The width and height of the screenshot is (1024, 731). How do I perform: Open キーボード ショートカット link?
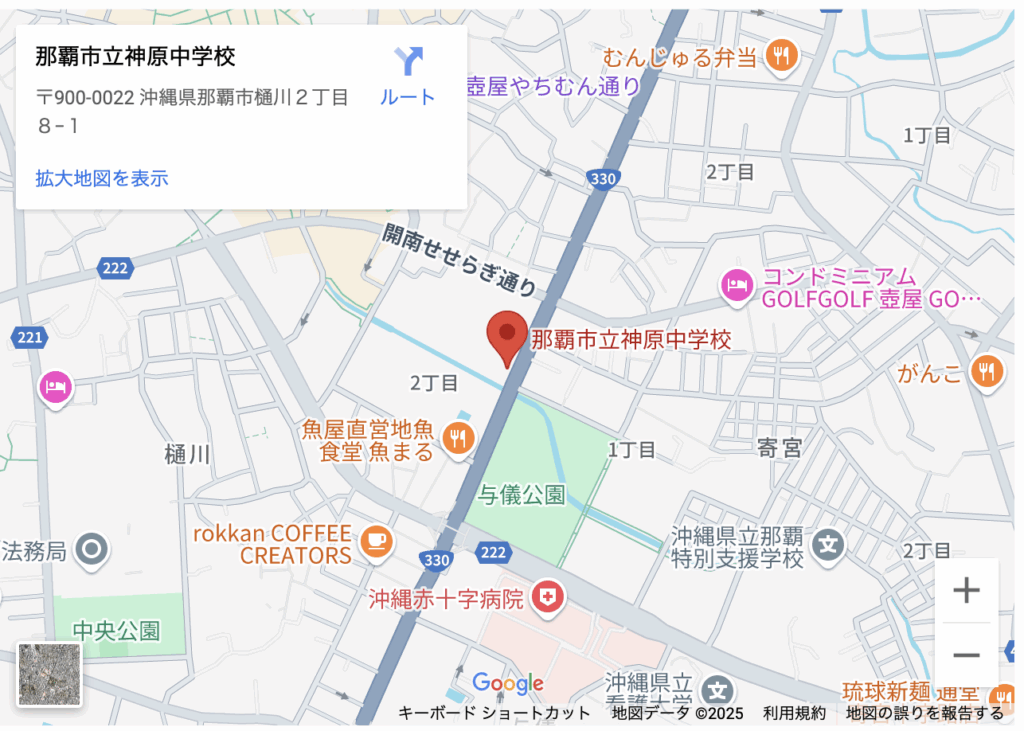494,713
